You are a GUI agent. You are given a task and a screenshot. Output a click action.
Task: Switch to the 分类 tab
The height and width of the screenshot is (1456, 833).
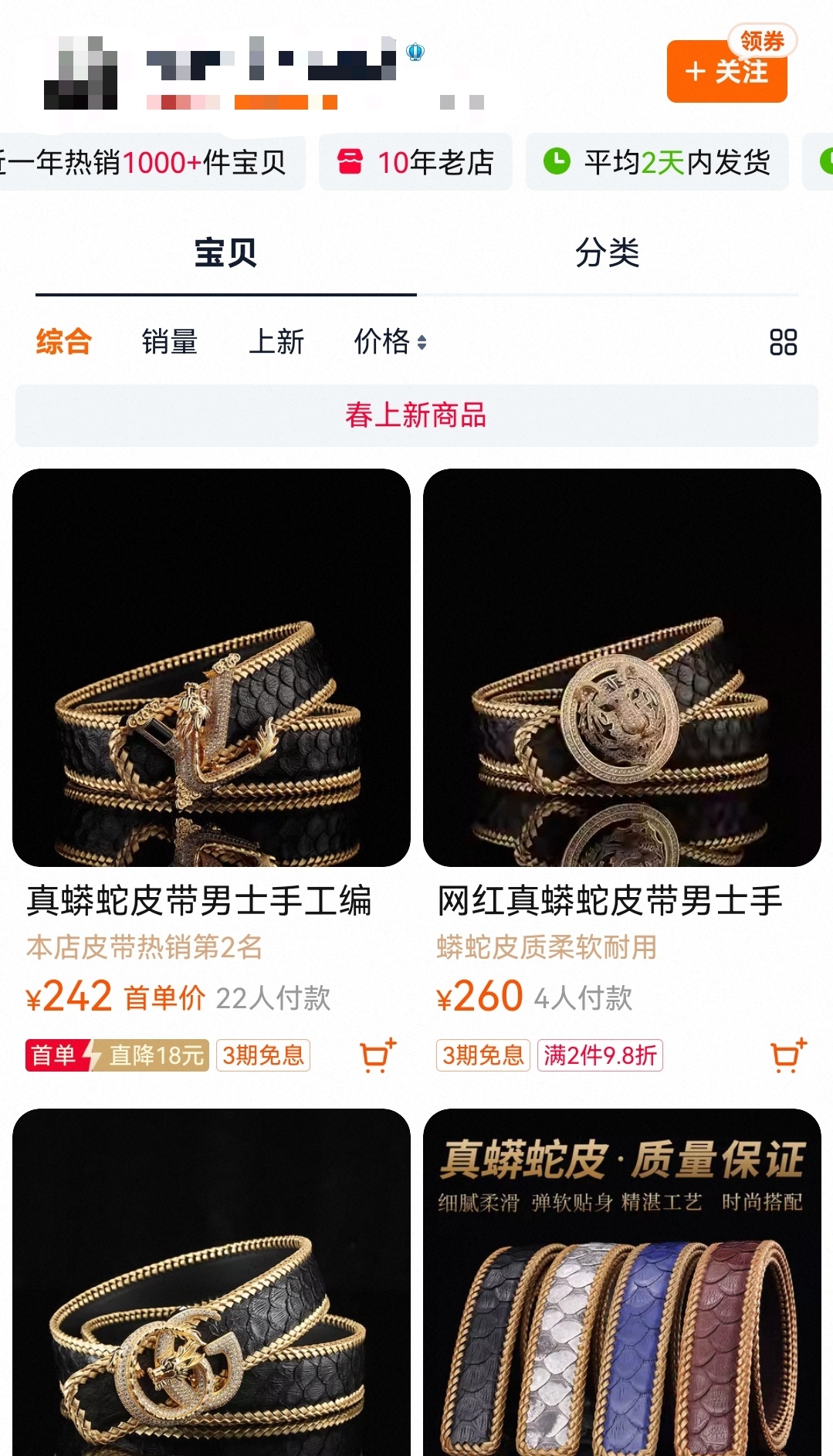click(607, 253)
